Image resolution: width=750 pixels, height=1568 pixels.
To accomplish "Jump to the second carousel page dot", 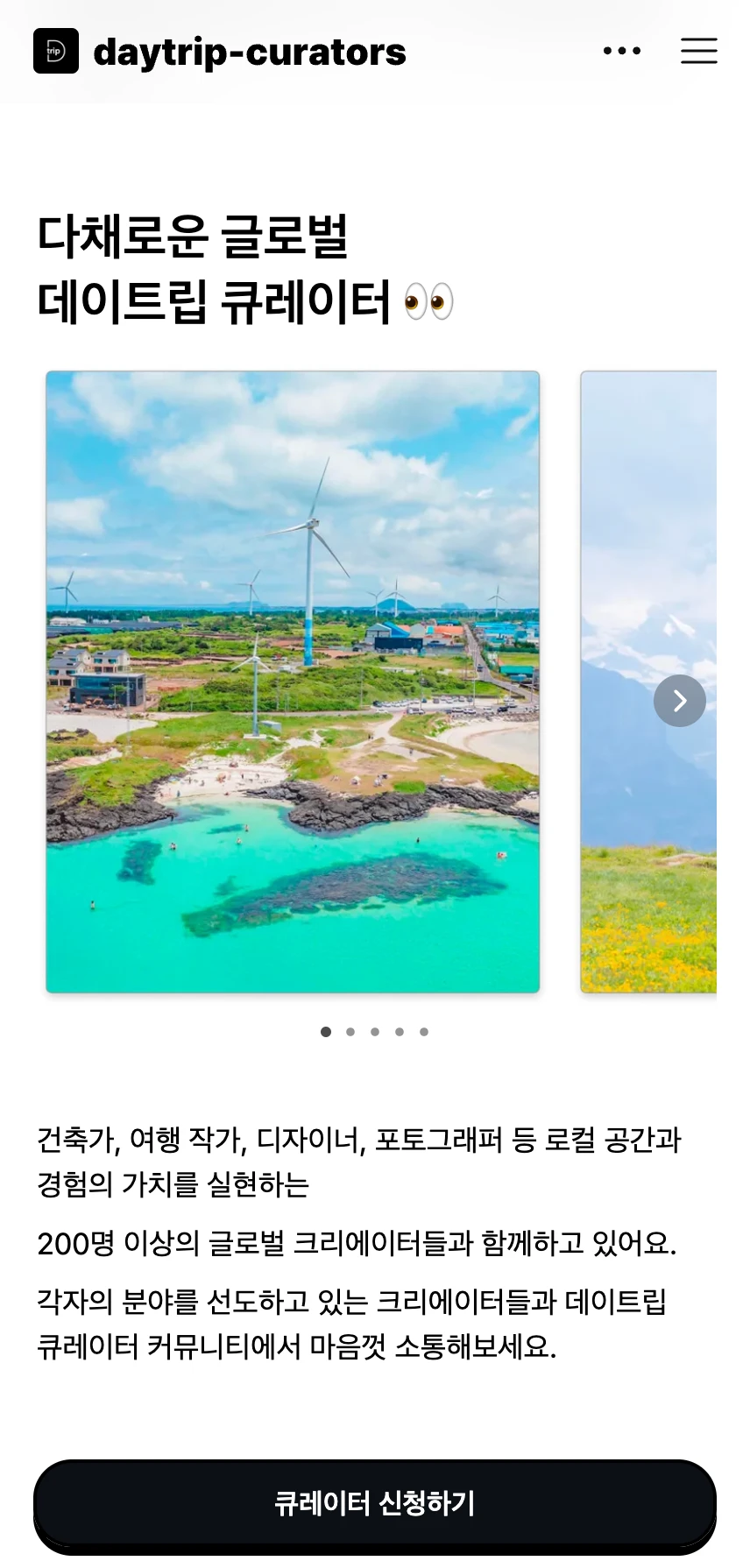I will pyautogui.click(x=350, y=1032).
